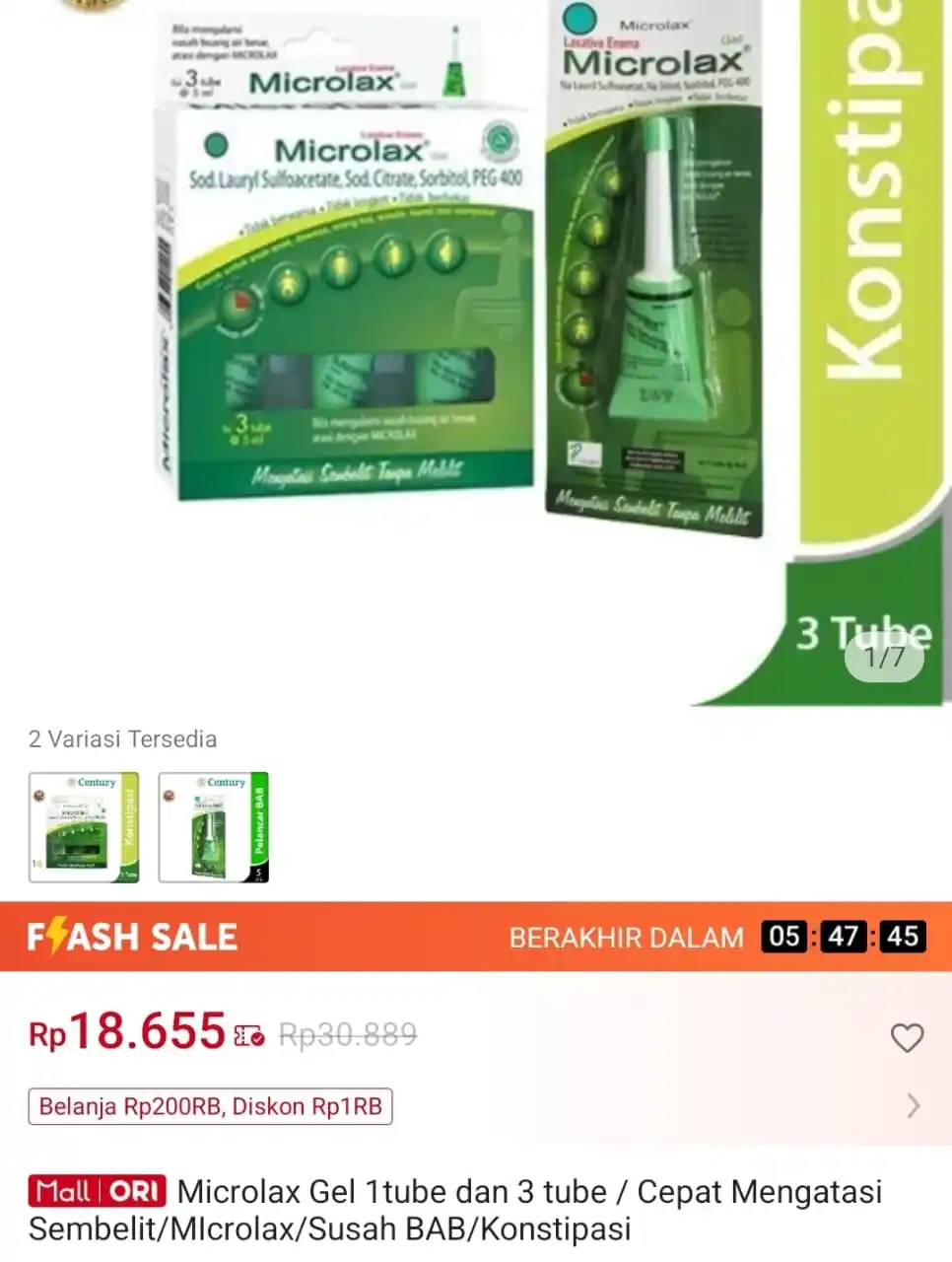This screenshot has height=1262, width=952.
Task: Open the Belanja Rp200RB, Diskon Rp1RB voucher
Action: (210, 1106)
